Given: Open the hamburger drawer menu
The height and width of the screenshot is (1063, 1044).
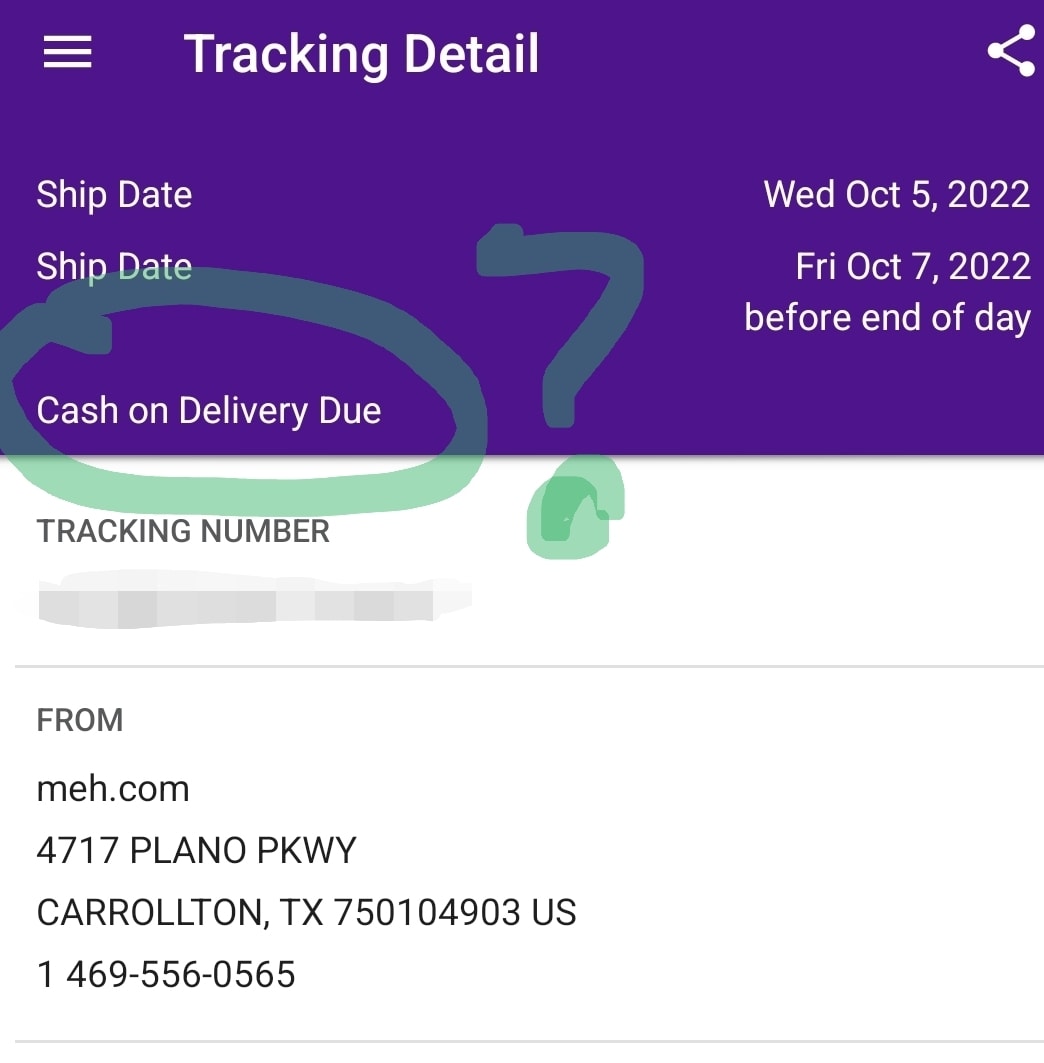Looking at the screenshot, I should pos(67,53).
